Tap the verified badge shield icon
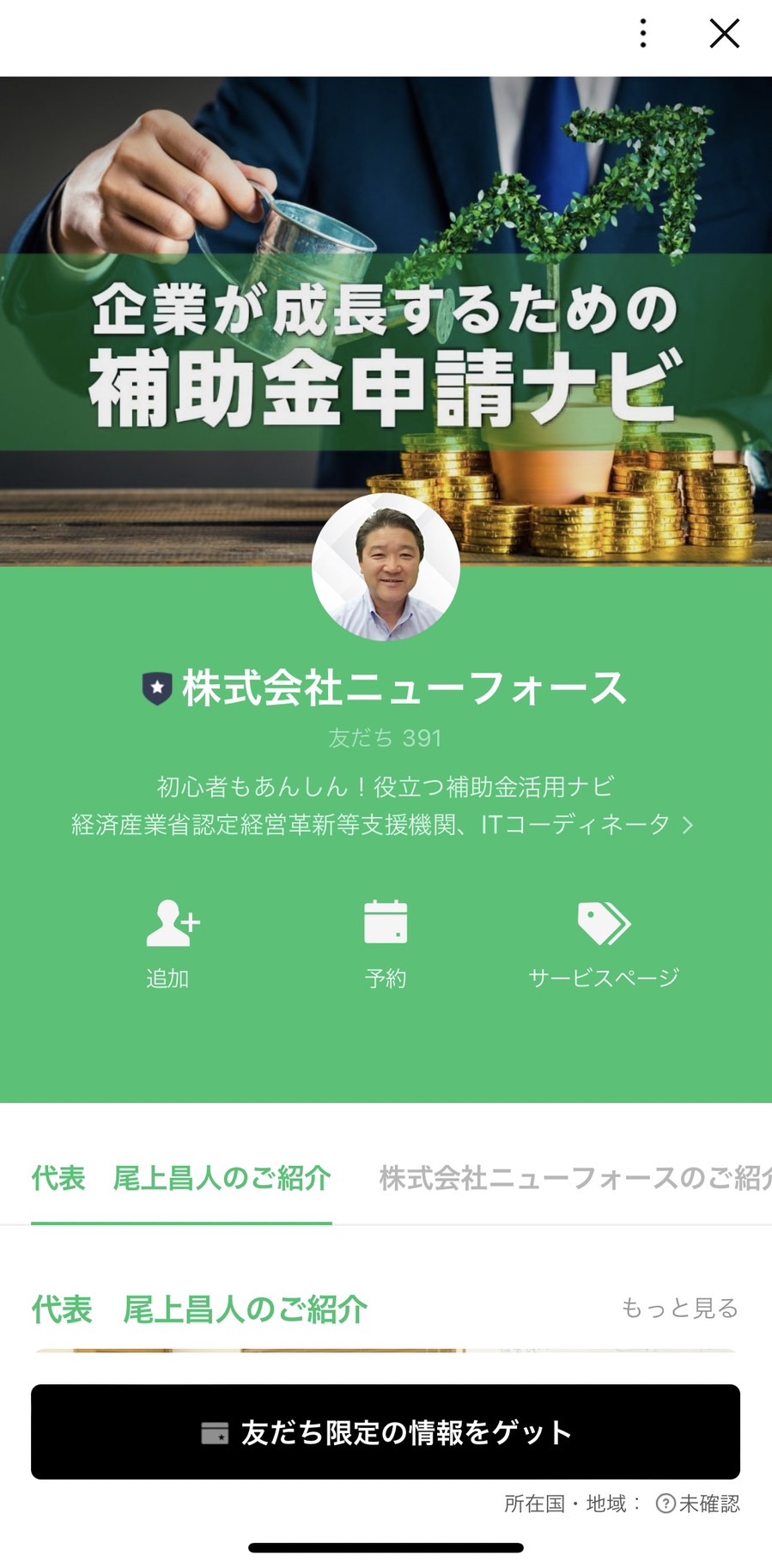Viewport: 772px width, 1568px height. click(156, 686)
